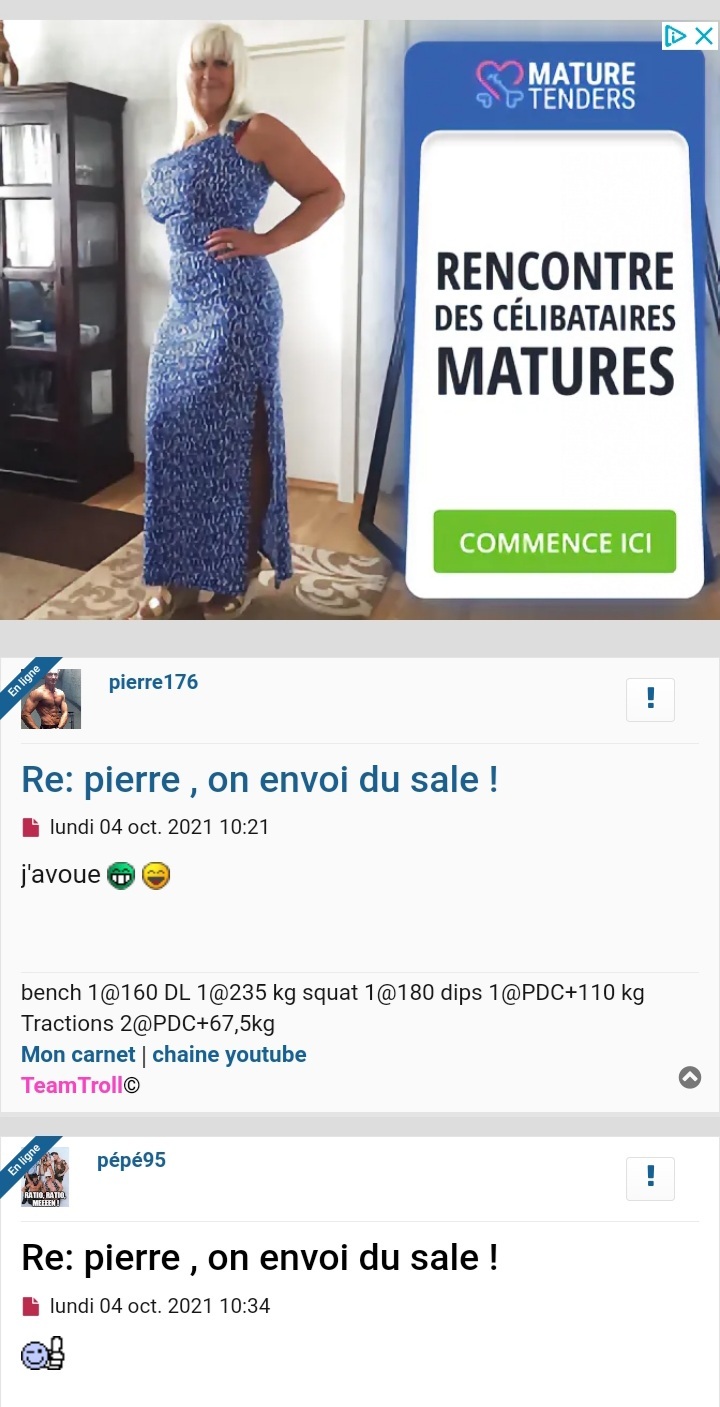Screen dimensions: 720x1407
Task: Open pierre176's profile username link
Action: tap(153, 682)
